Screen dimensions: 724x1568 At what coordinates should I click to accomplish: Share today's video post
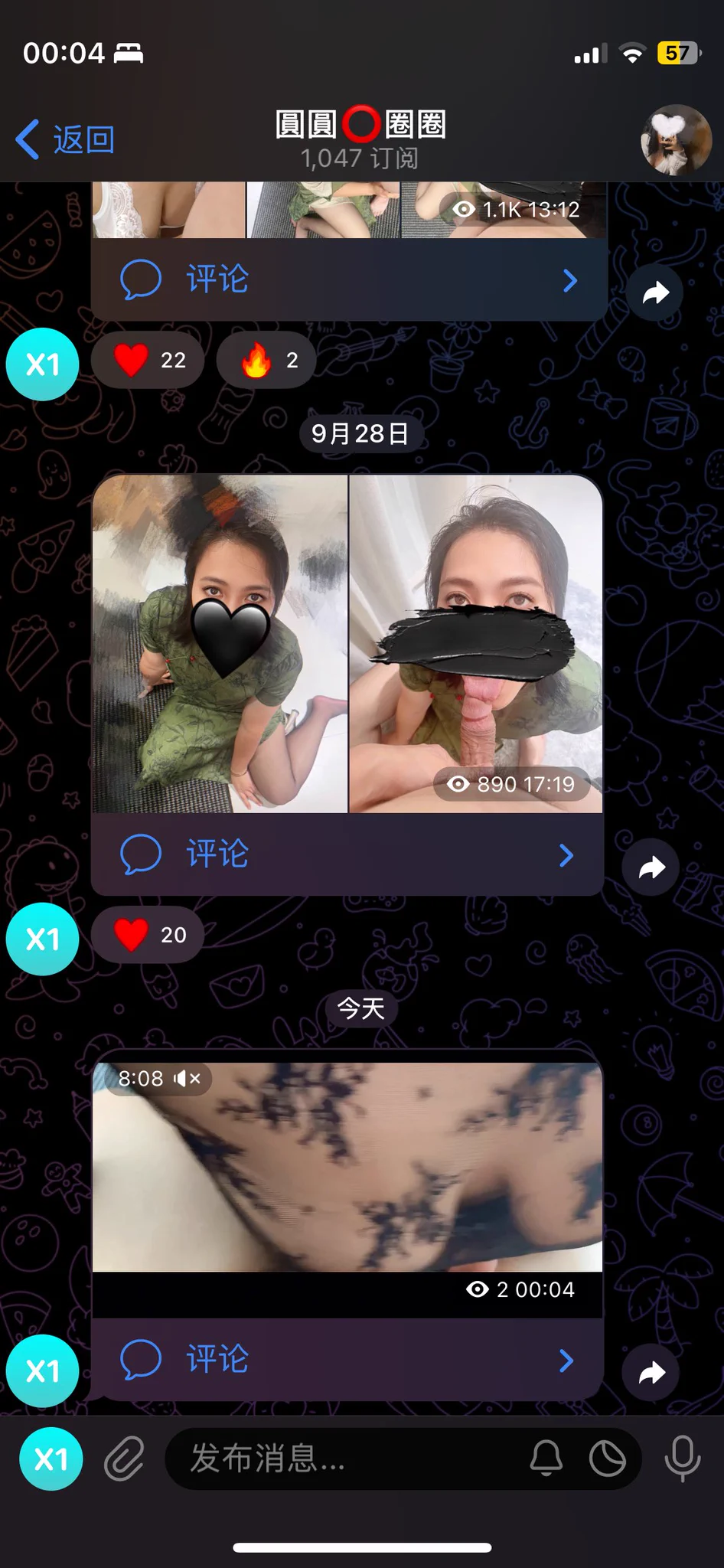[x=651, y=1373]
